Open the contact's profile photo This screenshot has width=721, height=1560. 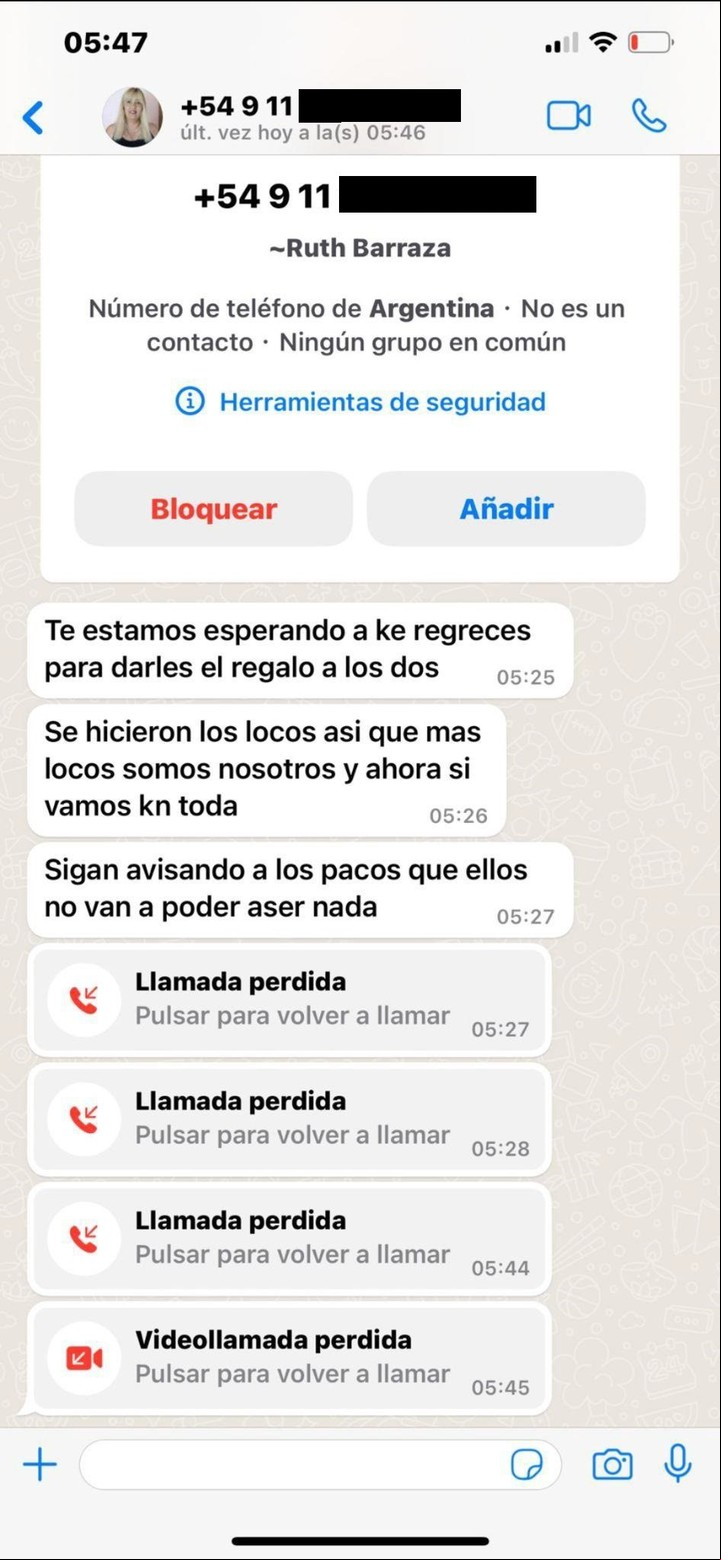[132, 117]
